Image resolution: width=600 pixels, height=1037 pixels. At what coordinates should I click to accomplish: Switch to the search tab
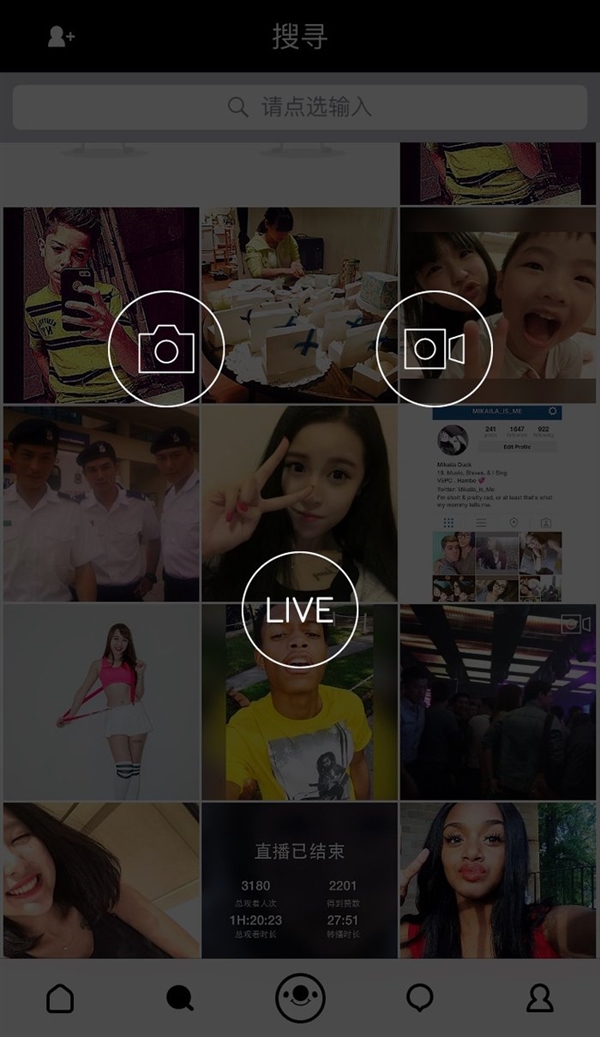click(x=180, y=997)
